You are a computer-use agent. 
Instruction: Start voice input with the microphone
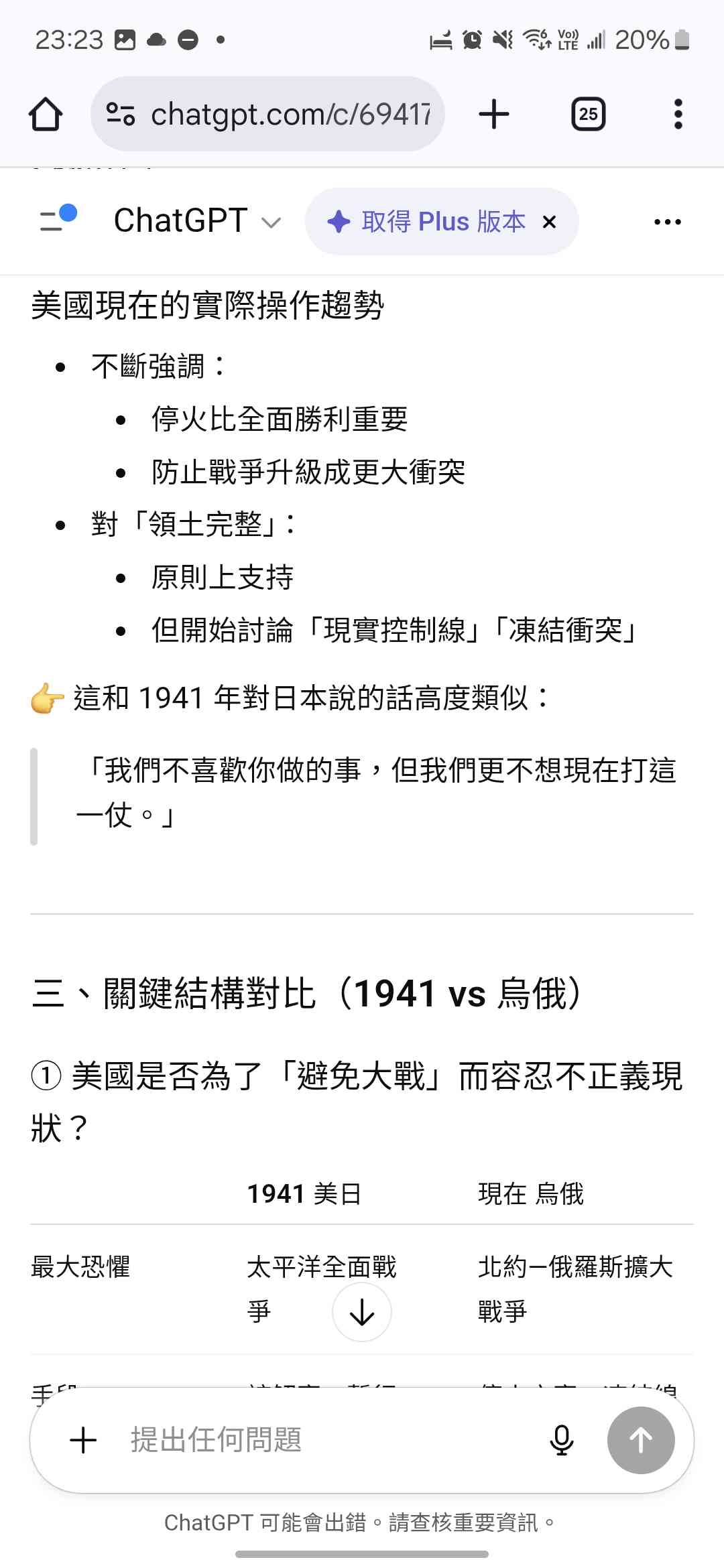pos(561,1440)
